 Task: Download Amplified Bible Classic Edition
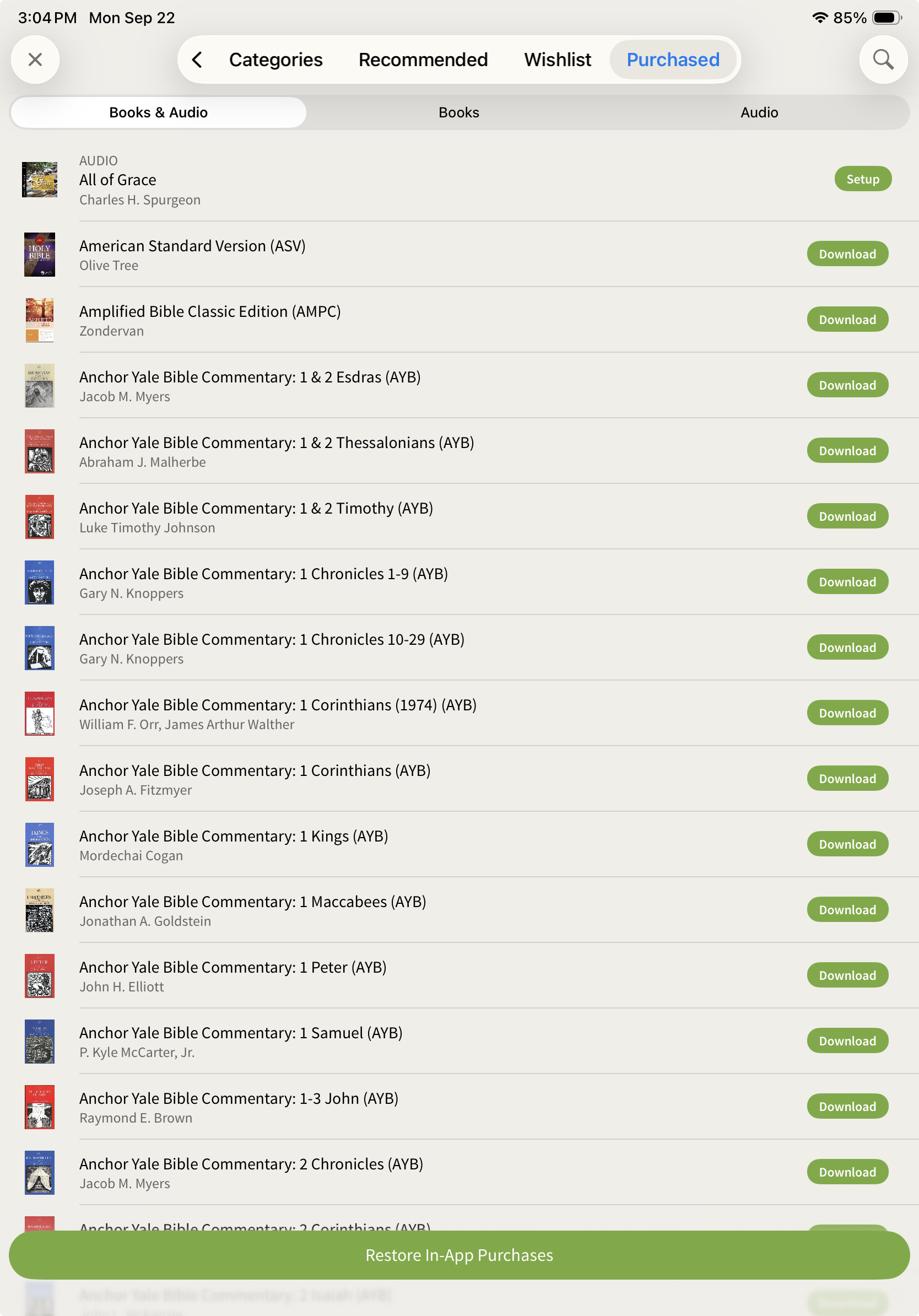pos(847,320)
